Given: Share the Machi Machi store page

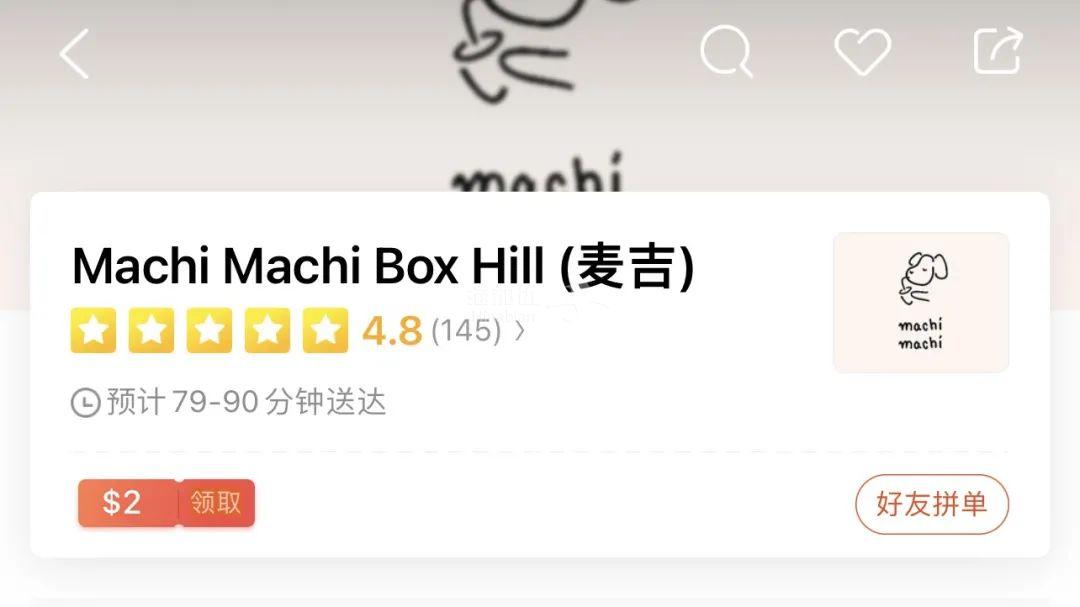Looking at the screenshot, I should [x=998, y=51].
